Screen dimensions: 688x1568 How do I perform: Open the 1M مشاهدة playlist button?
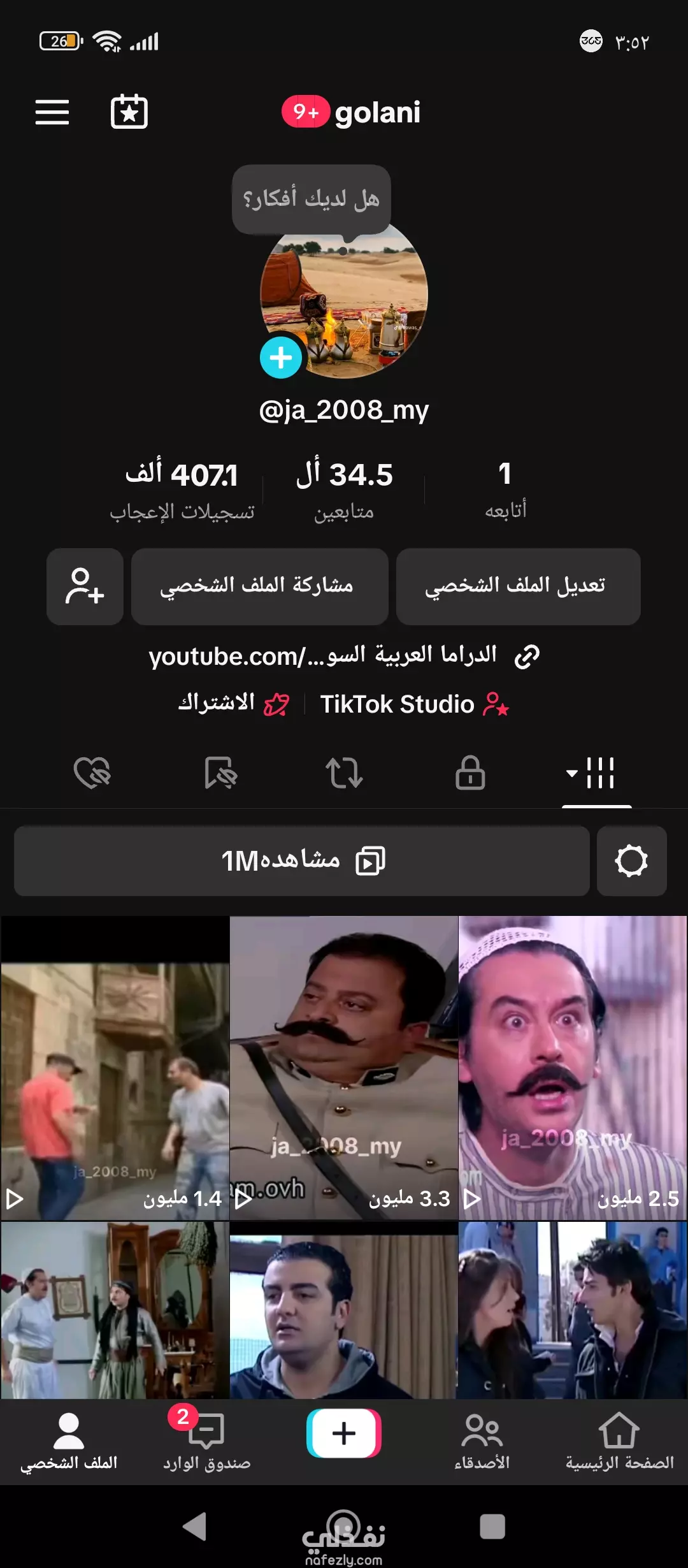click(302, 861)
